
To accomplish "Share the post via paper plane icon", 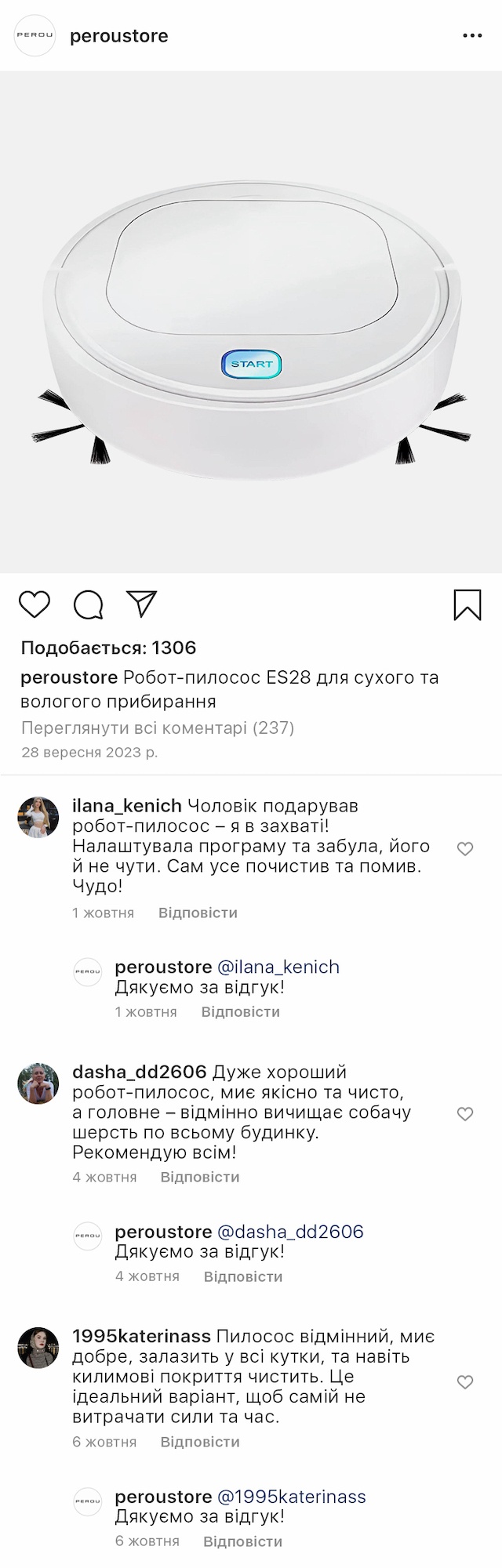I will coord(142,604).
